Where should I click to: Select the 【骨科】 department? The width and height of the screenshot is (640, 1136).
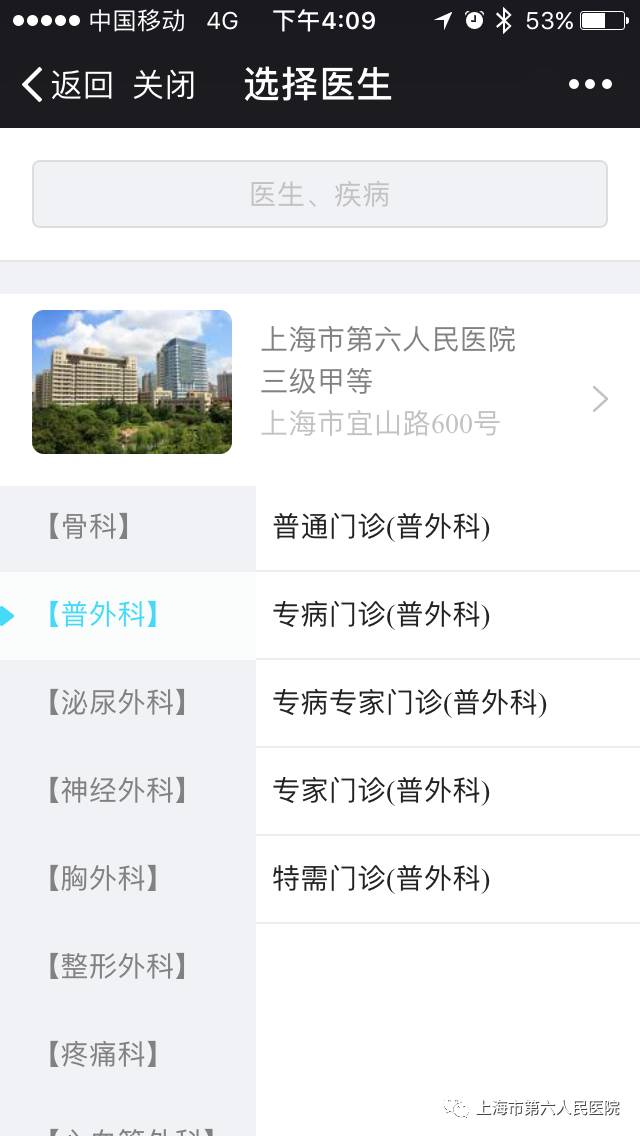pos(90,527)
